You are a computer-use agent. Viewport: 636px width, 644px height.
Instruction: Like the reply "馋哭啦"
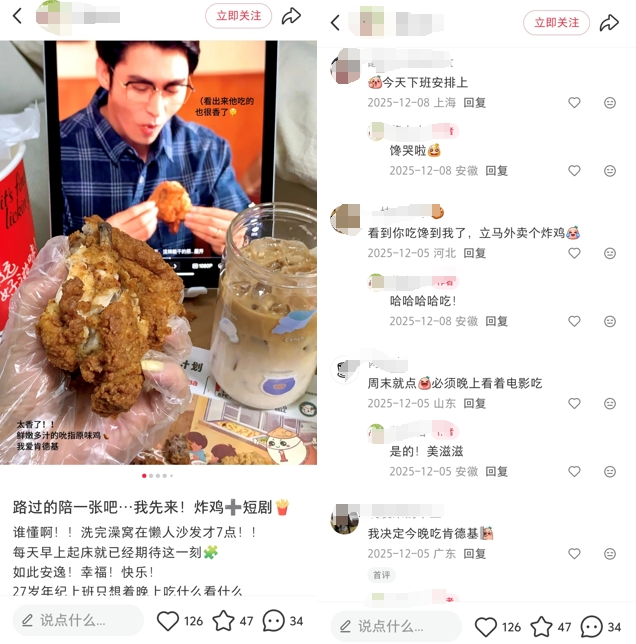coord(574,171)
